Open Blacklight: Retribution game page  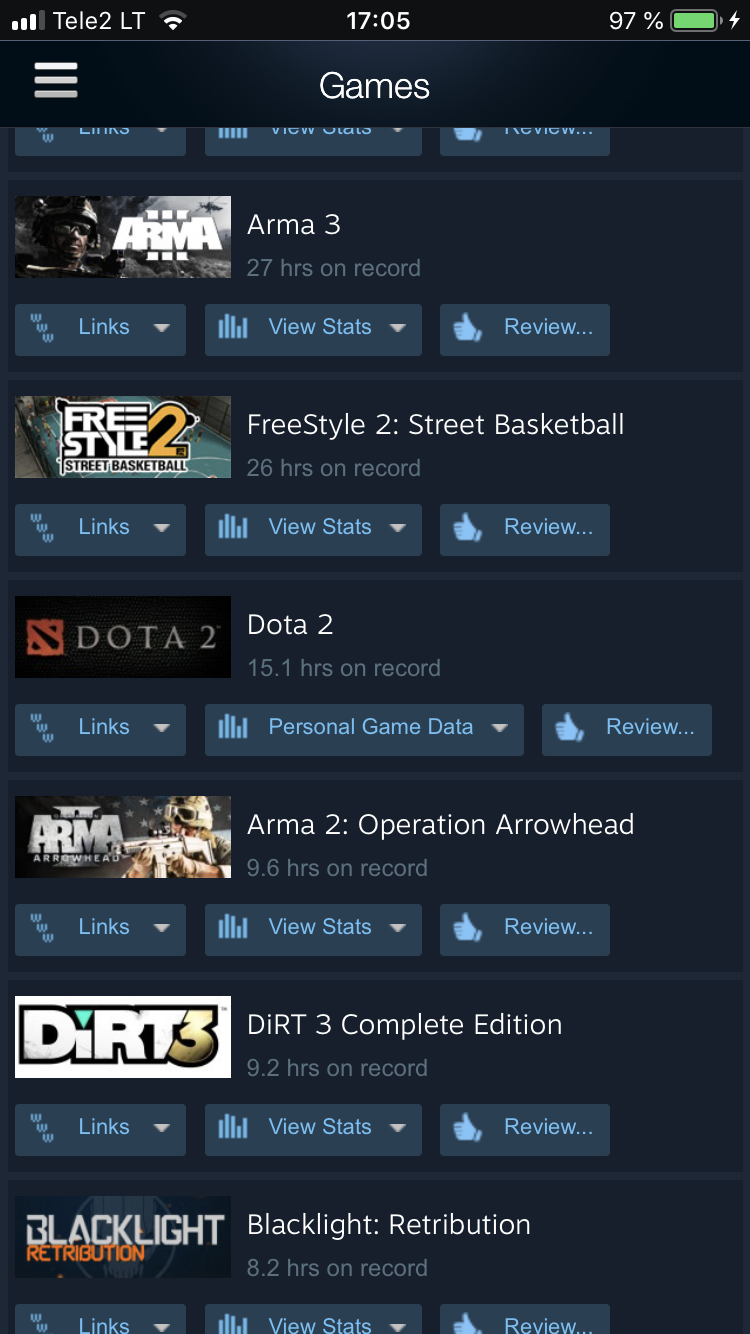point(389,1225)
